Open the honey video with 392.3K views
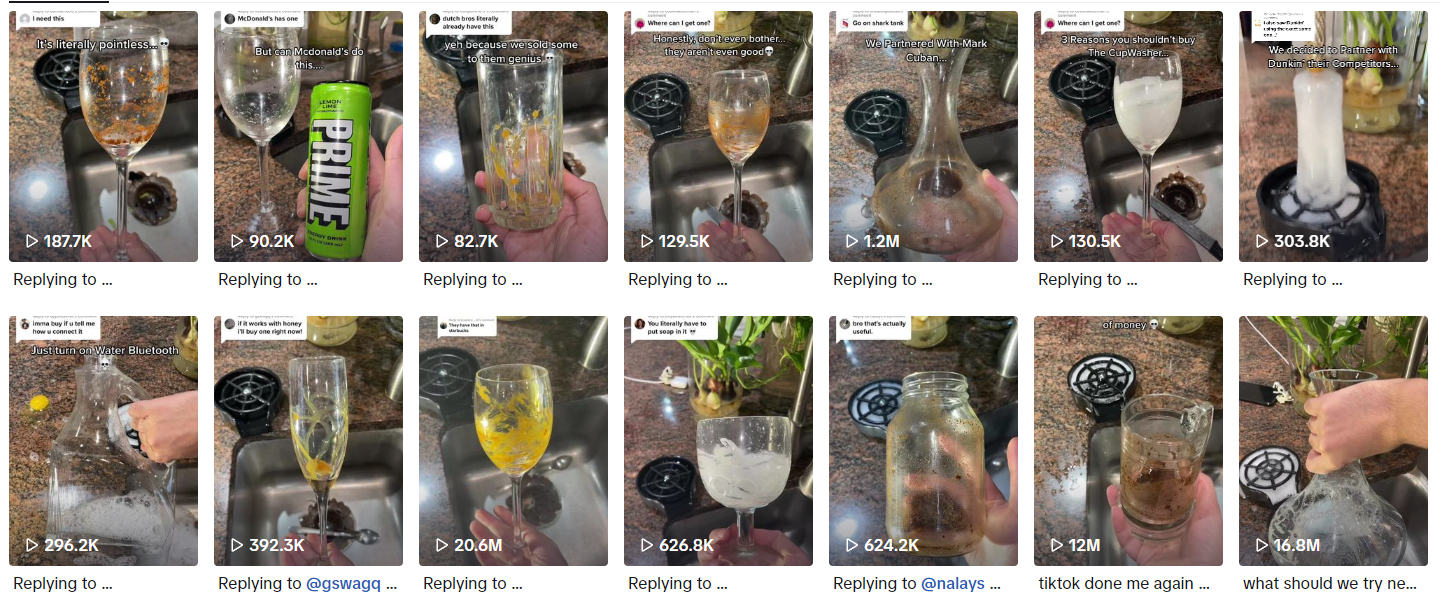The image size is (1440, 604). click(308, 441)
